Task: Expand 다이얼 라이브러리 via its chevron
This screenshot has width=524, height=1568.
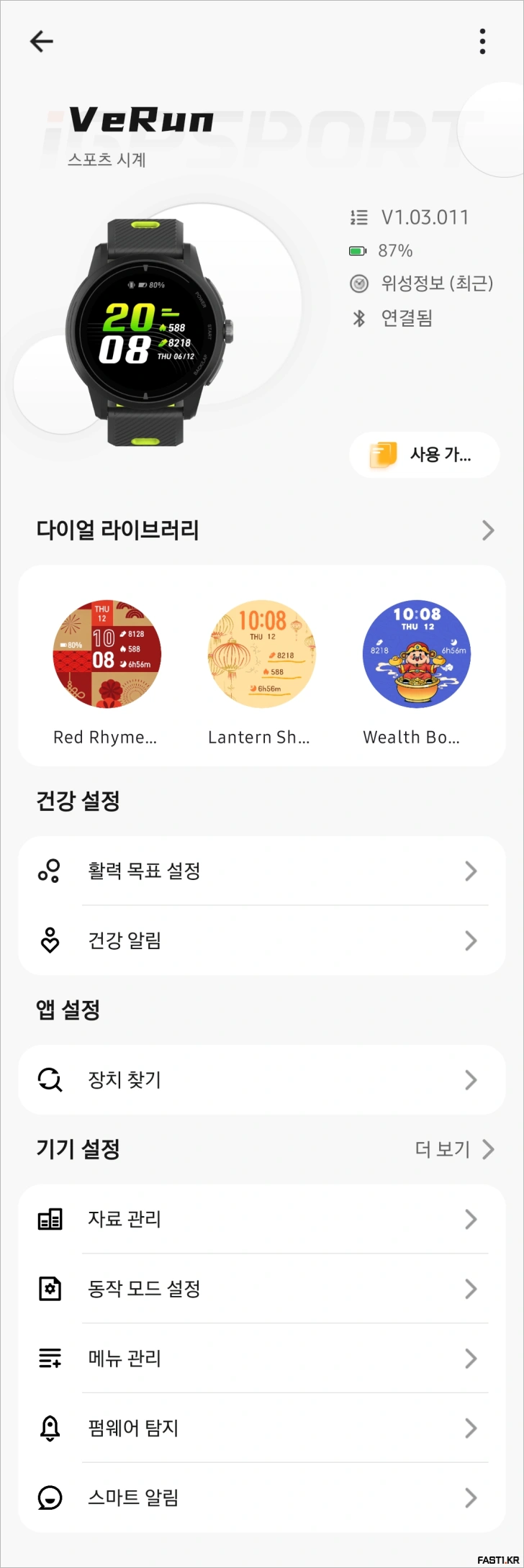Action: [x=488, y=530]
